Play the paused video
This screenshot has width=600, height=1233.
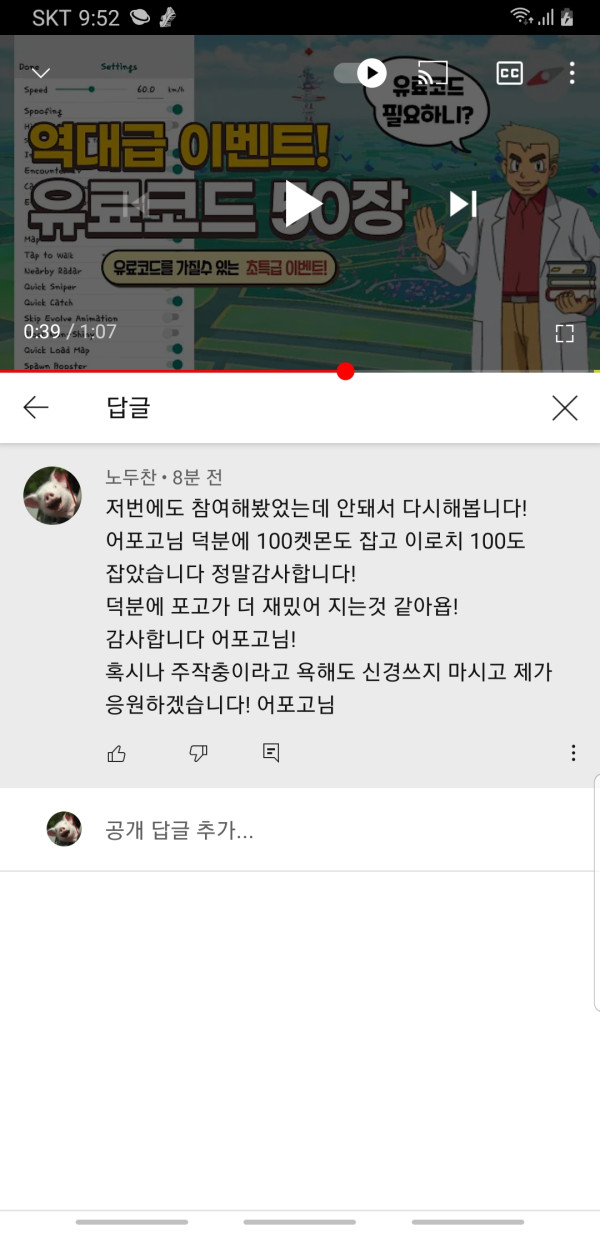tap(300, 204)
